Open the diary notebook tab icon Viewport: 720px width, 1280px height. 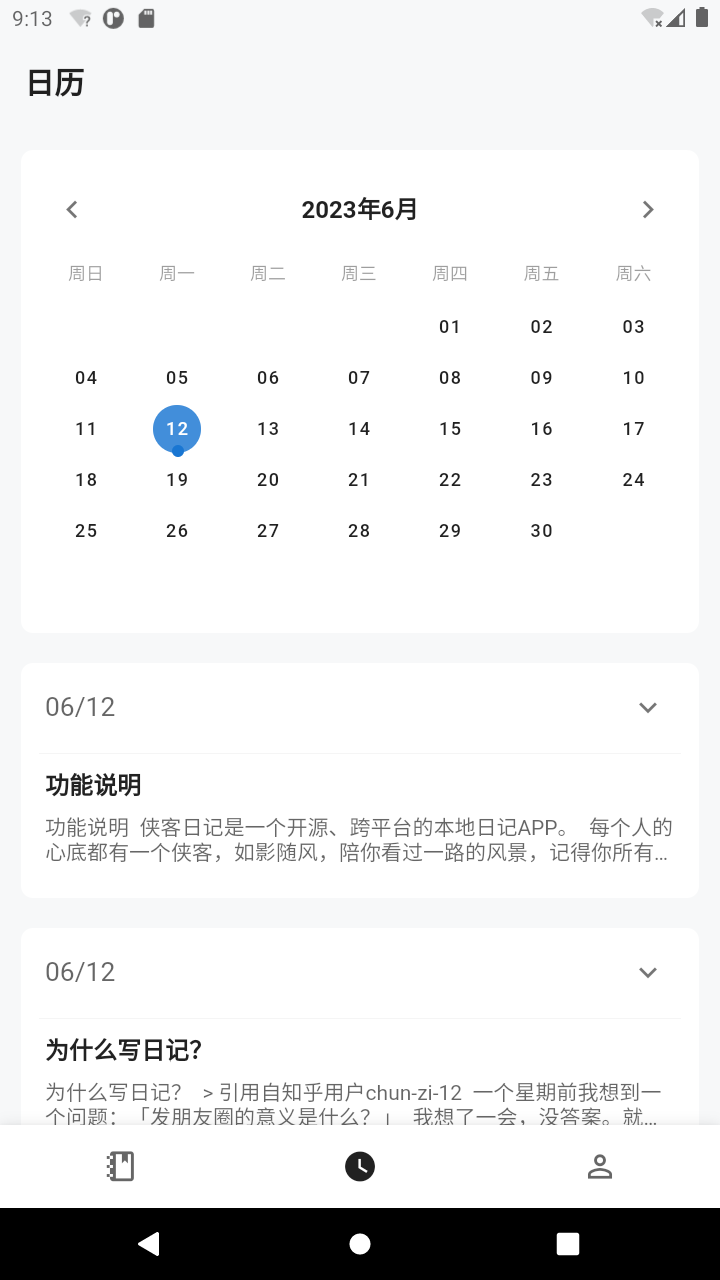(120, 1166)
